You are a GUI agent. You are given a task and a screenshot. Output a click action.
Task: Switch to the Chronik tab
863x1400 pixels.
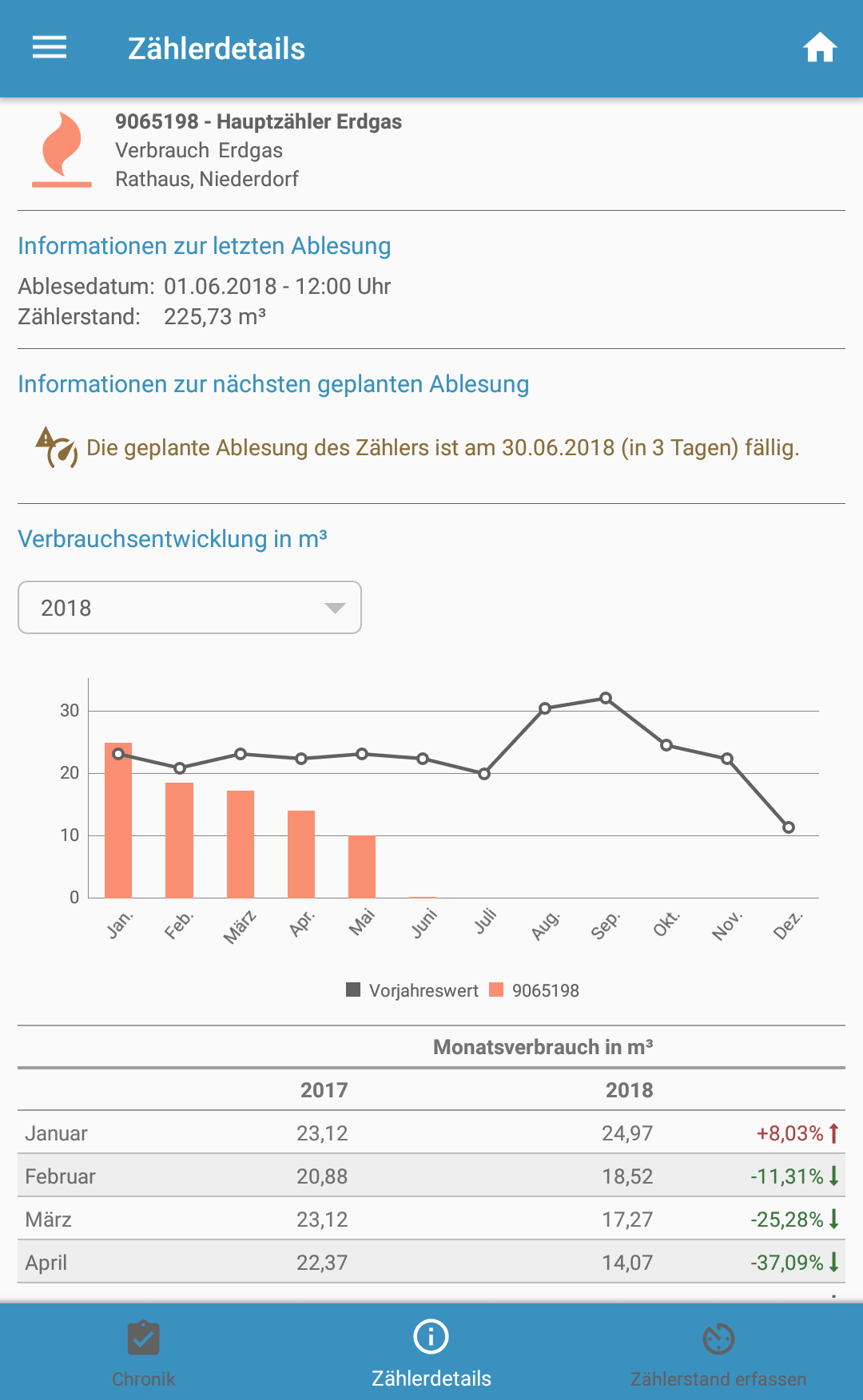tap(144, 1353)
